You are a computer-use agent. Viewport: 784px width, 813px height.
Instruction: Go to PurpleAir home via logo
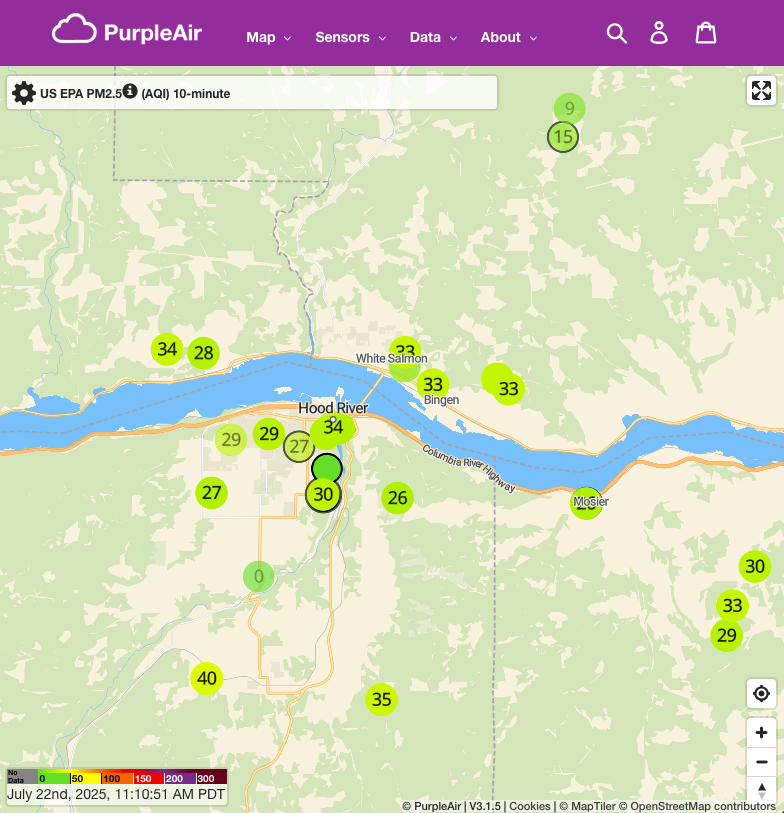pyautogui.click(x=127, y=32)
